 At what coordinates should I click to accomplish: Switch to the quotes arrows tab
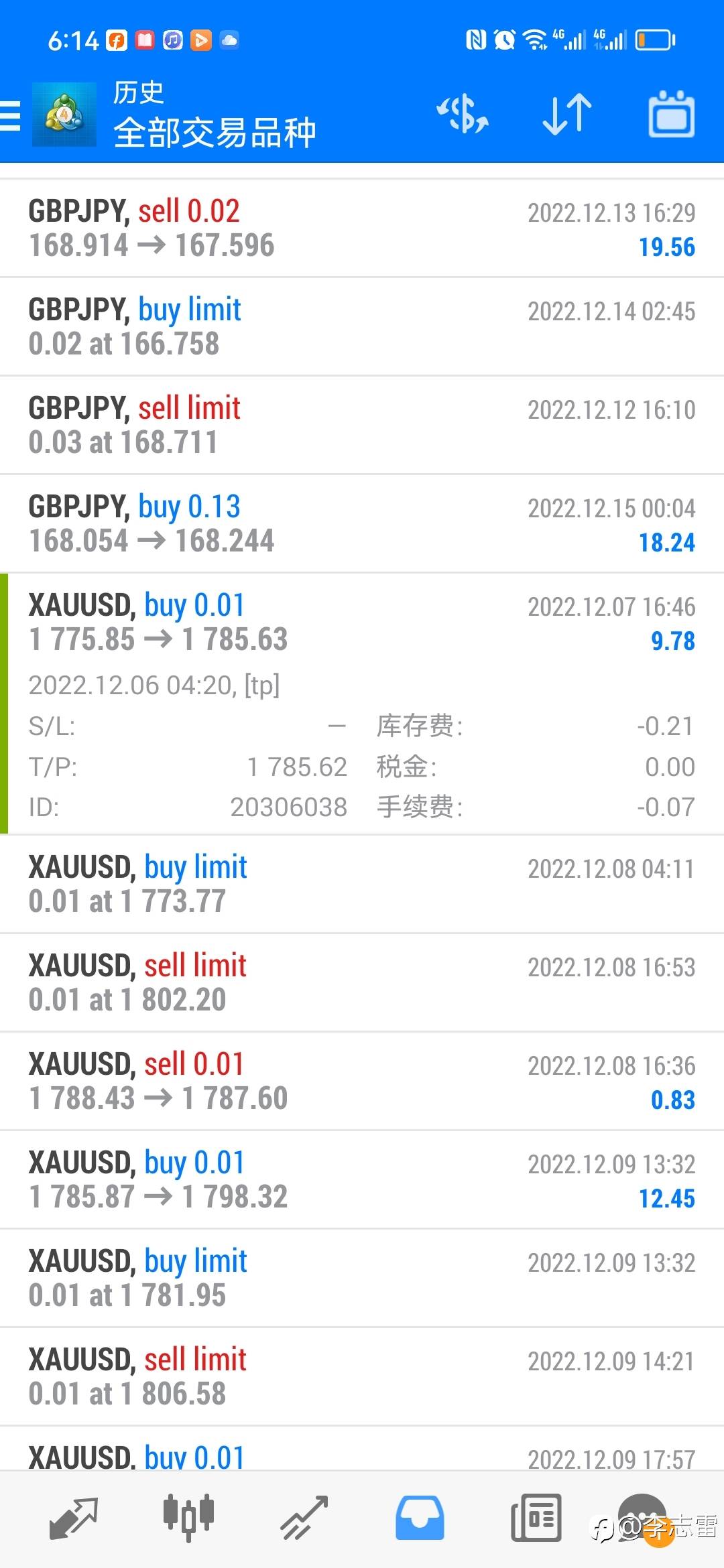point(74,1518)
